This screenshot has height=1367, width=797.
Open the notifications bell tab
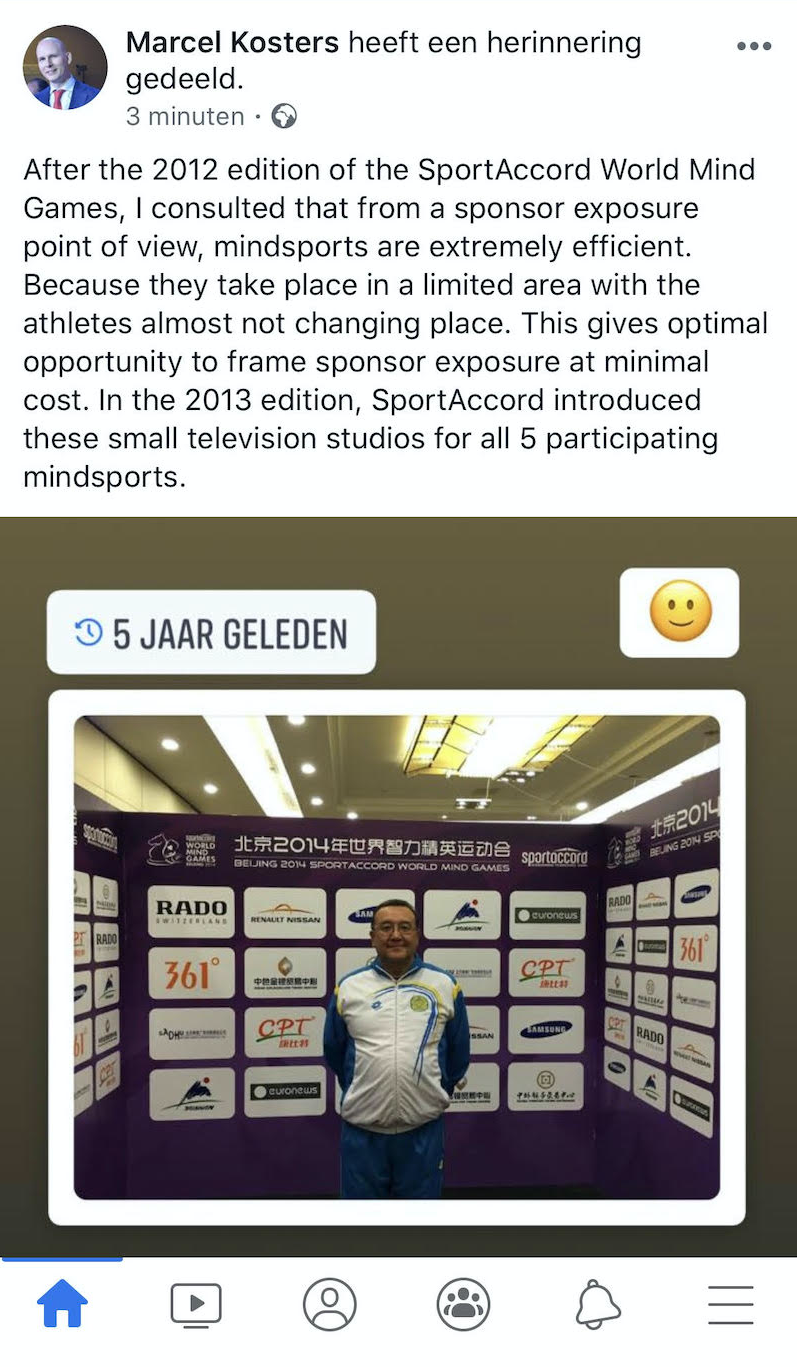tap(598, 1304)
